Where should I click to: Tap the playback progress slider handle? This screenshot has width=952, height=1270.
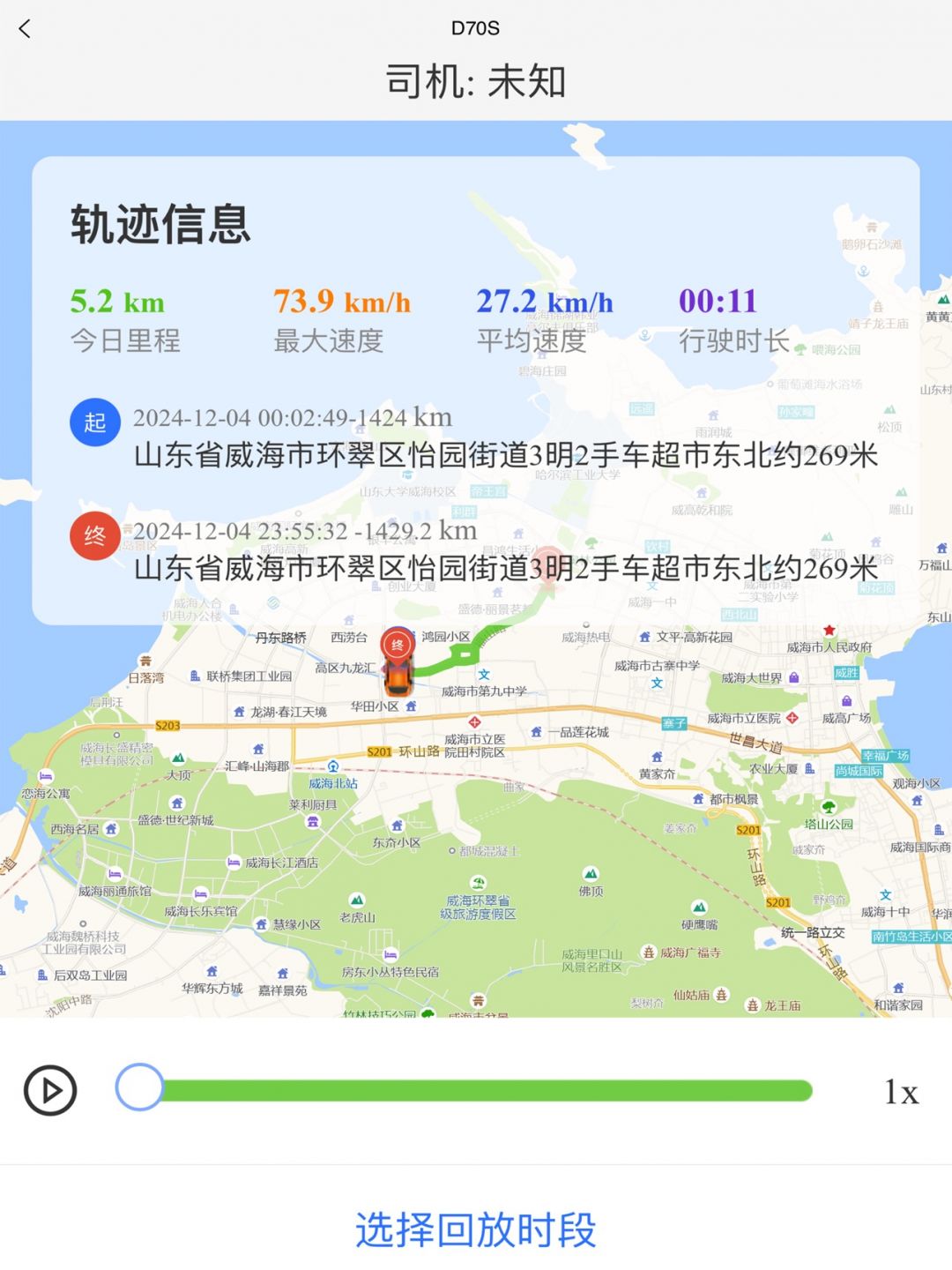coord(139,1087)
